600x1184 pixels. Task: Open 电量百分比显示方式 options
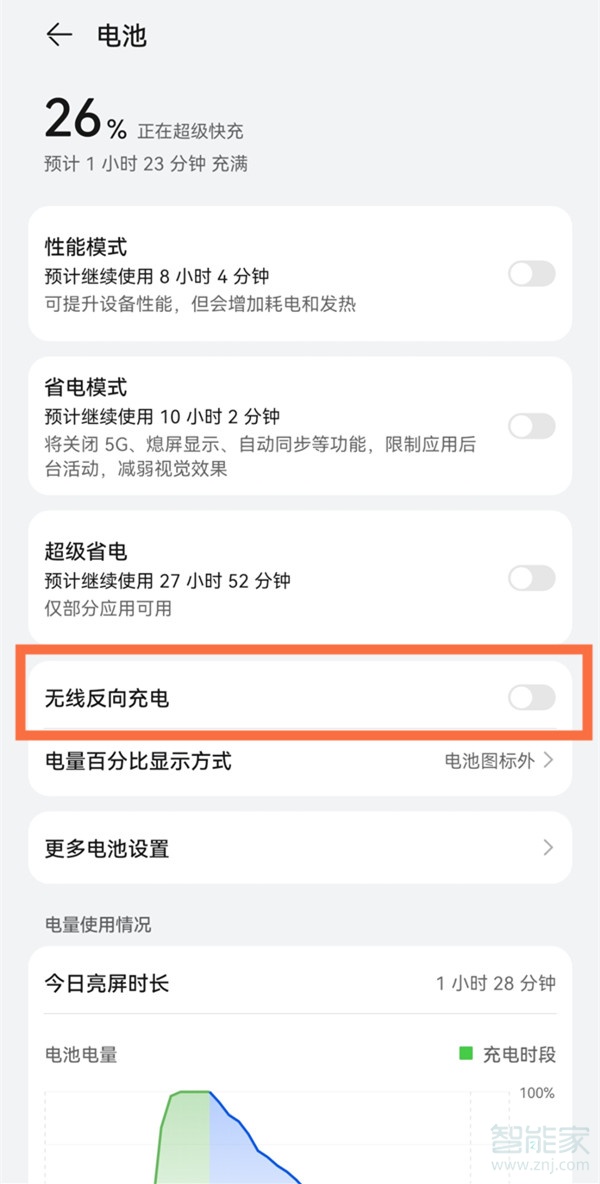pyautogui.click(x=300, y=761)
